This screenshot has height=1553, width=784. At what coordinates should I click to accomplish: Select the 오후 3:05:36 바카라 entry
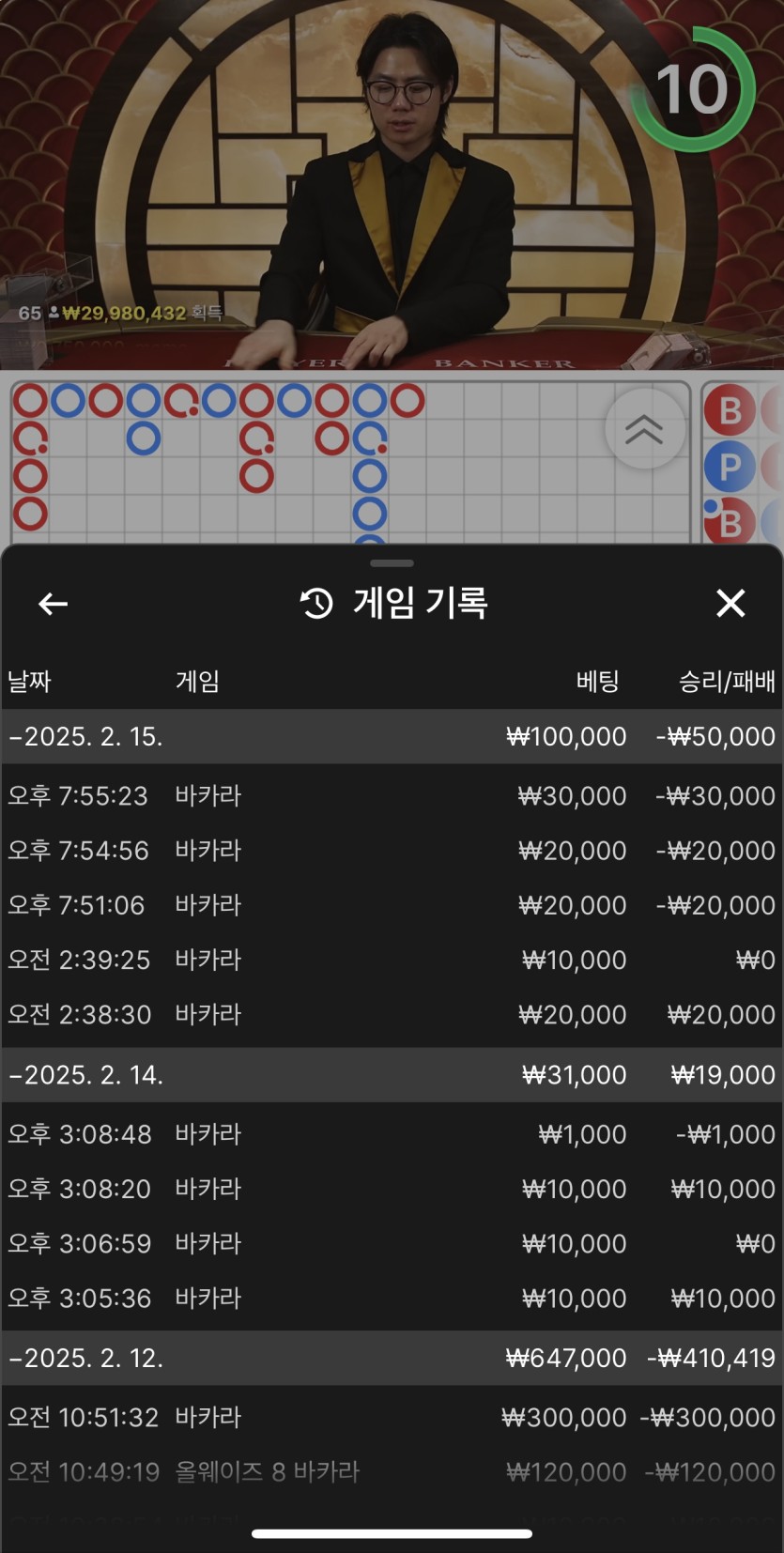[x=392, y=1299]
